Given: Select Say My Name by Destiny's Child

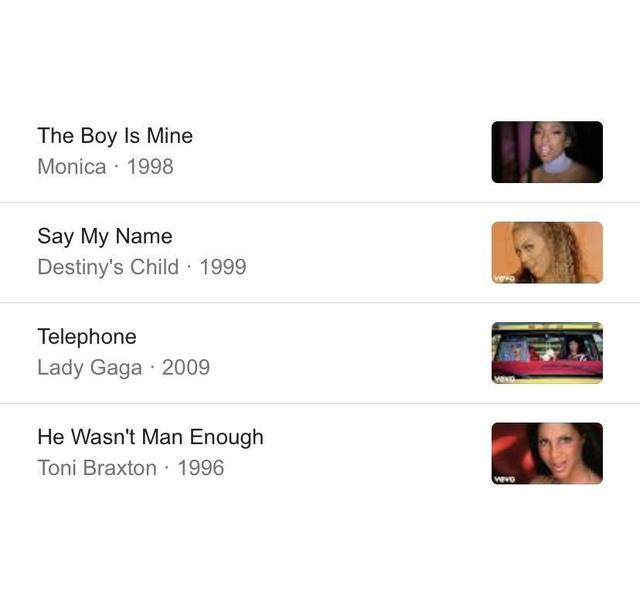Looking at the screenshot, I should [105, 237].
